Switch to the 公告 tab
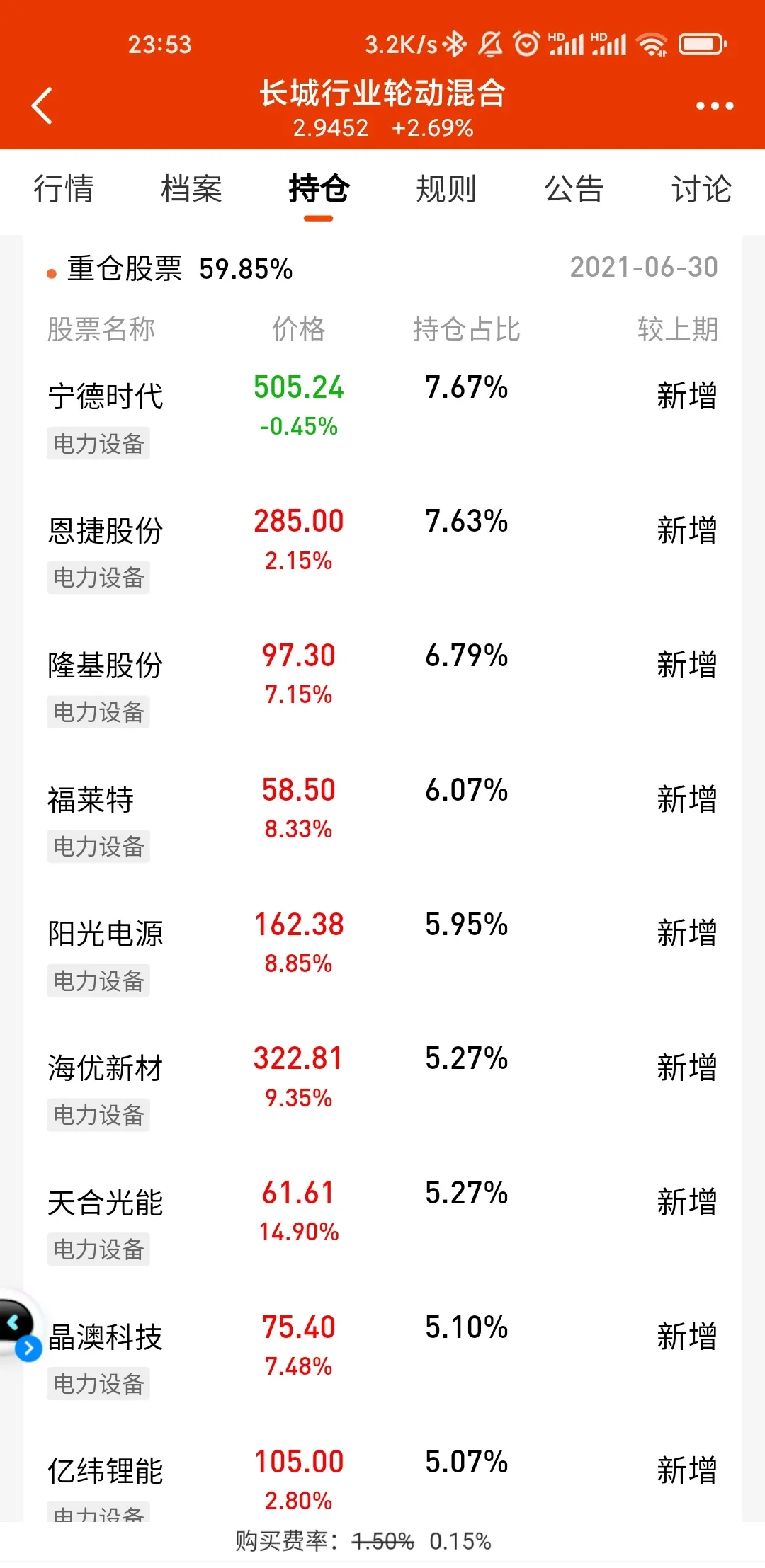The width and height of the screenshot is (765, 1568). pos(574,189)
